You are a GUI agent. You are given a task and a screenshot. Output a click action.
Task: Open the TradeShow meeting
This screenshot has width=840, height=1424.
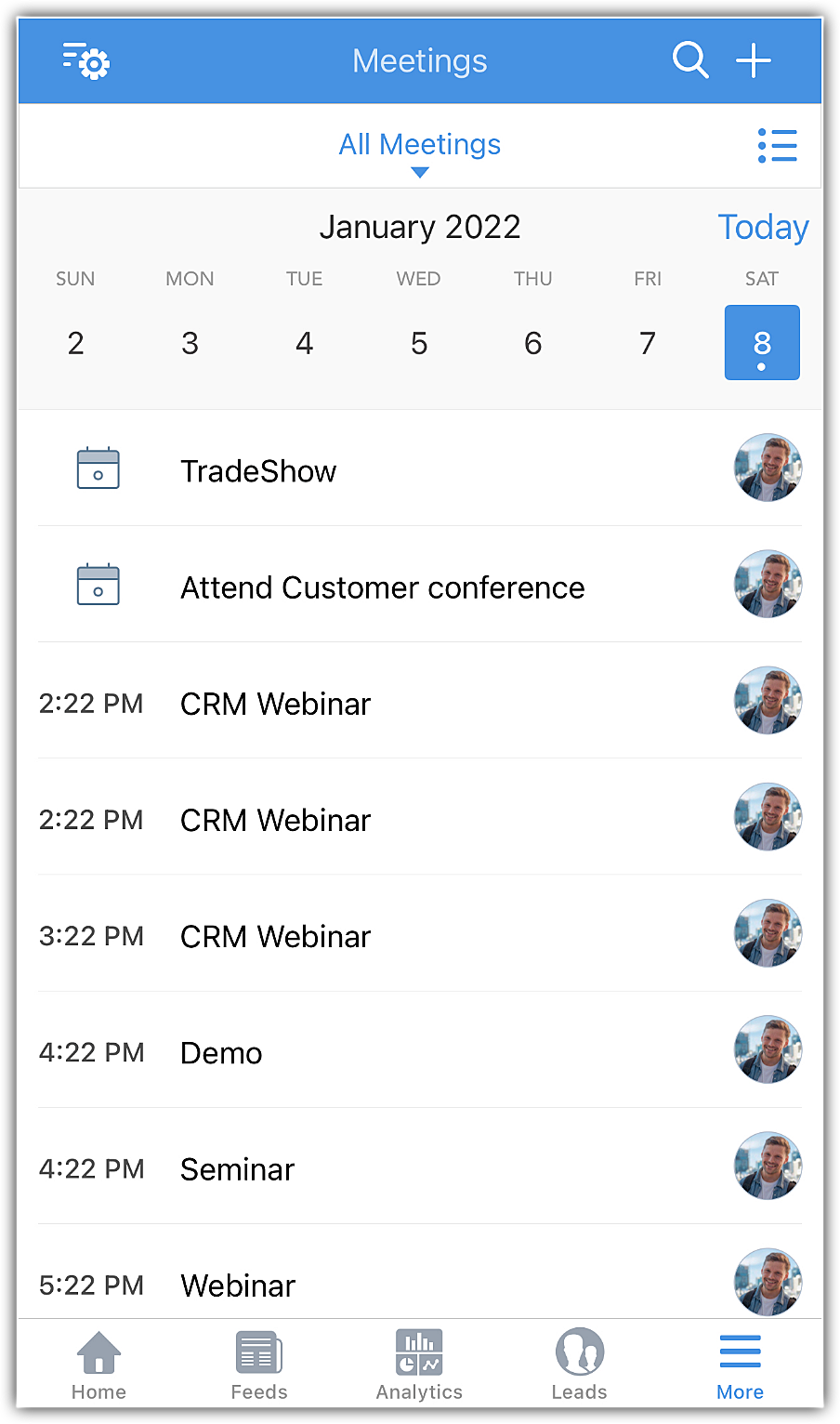[258, 471]
